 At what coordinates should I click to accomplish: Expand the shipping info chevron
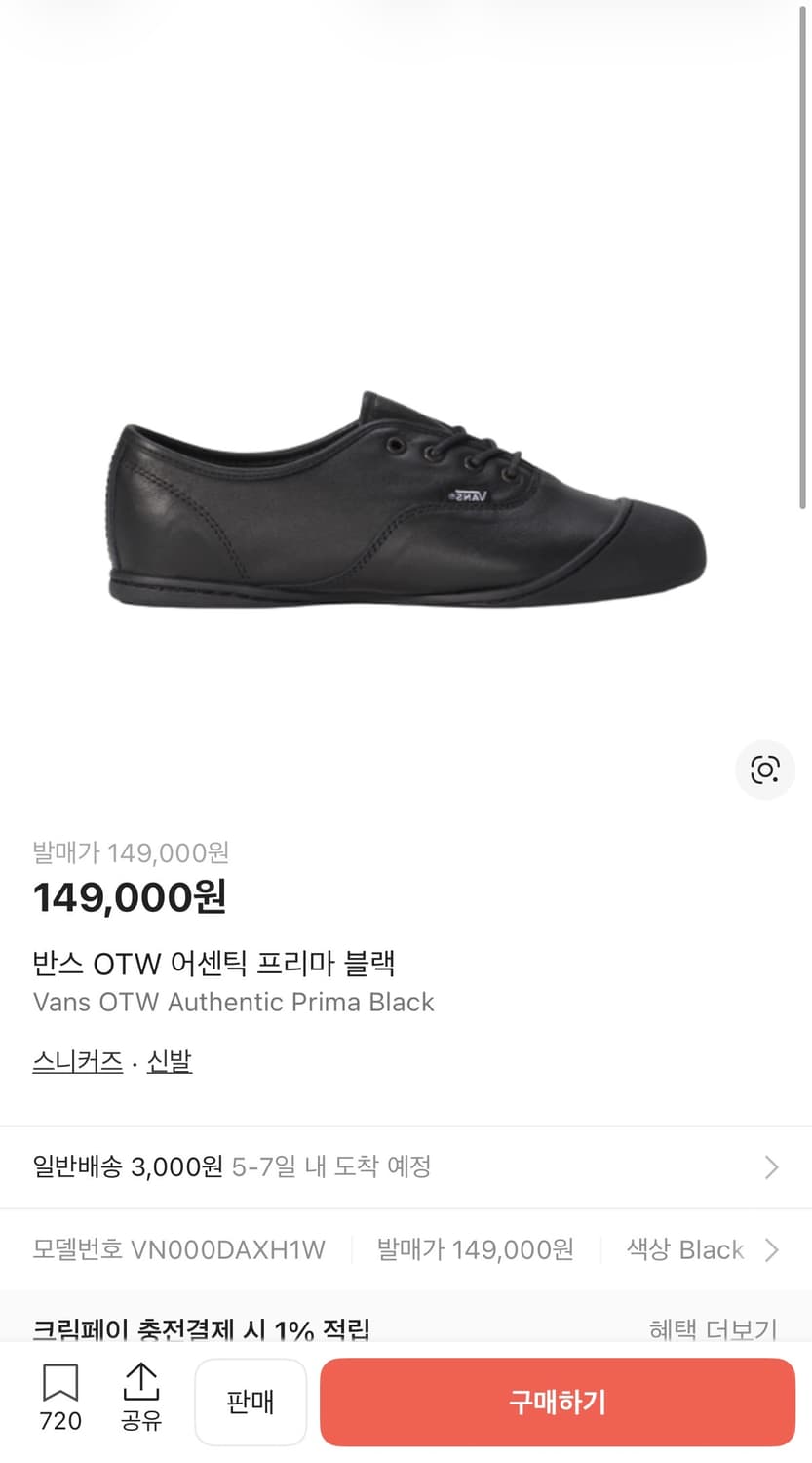pyautogui.click(x=772, y=1166)
